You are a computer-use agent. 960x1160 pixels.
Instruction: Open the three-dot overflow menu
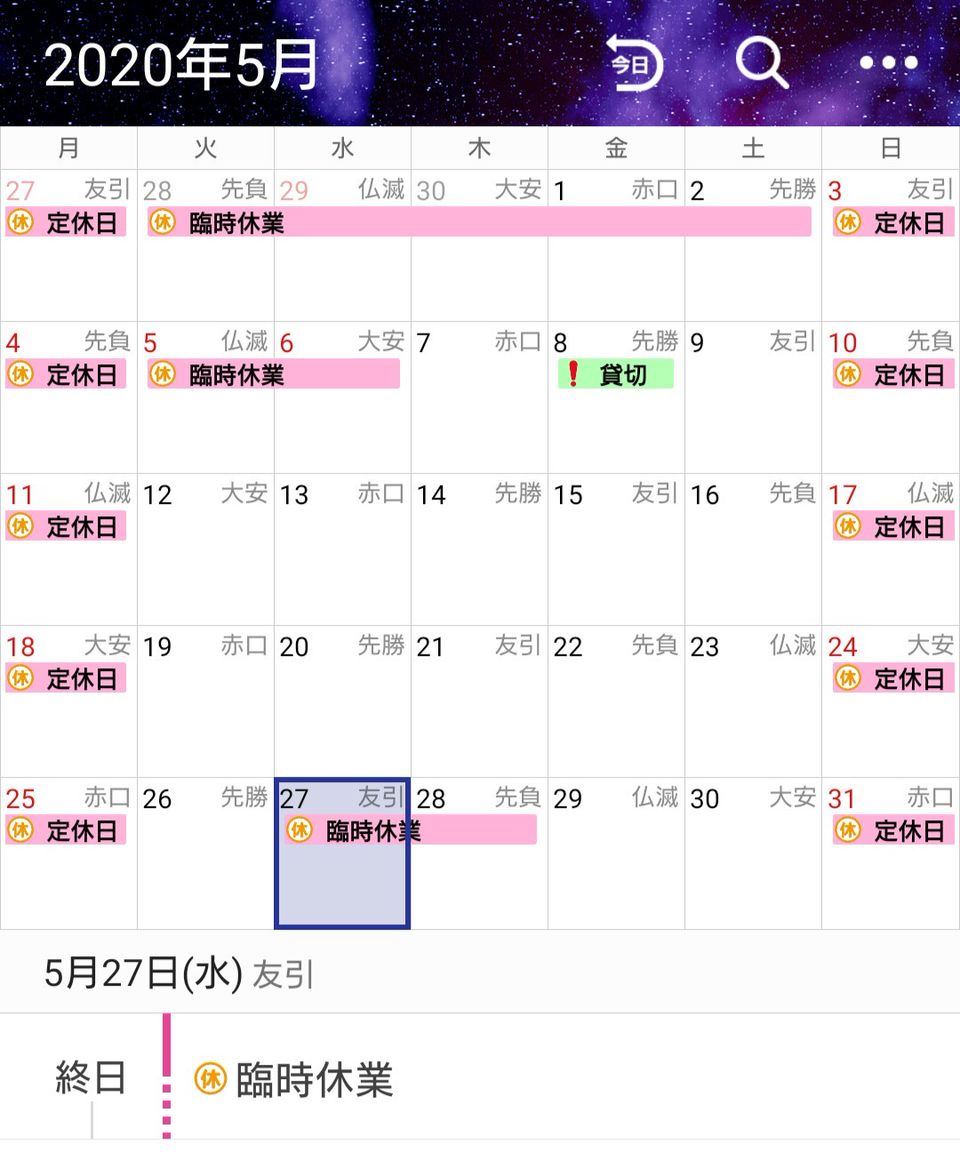click(888, 64)
